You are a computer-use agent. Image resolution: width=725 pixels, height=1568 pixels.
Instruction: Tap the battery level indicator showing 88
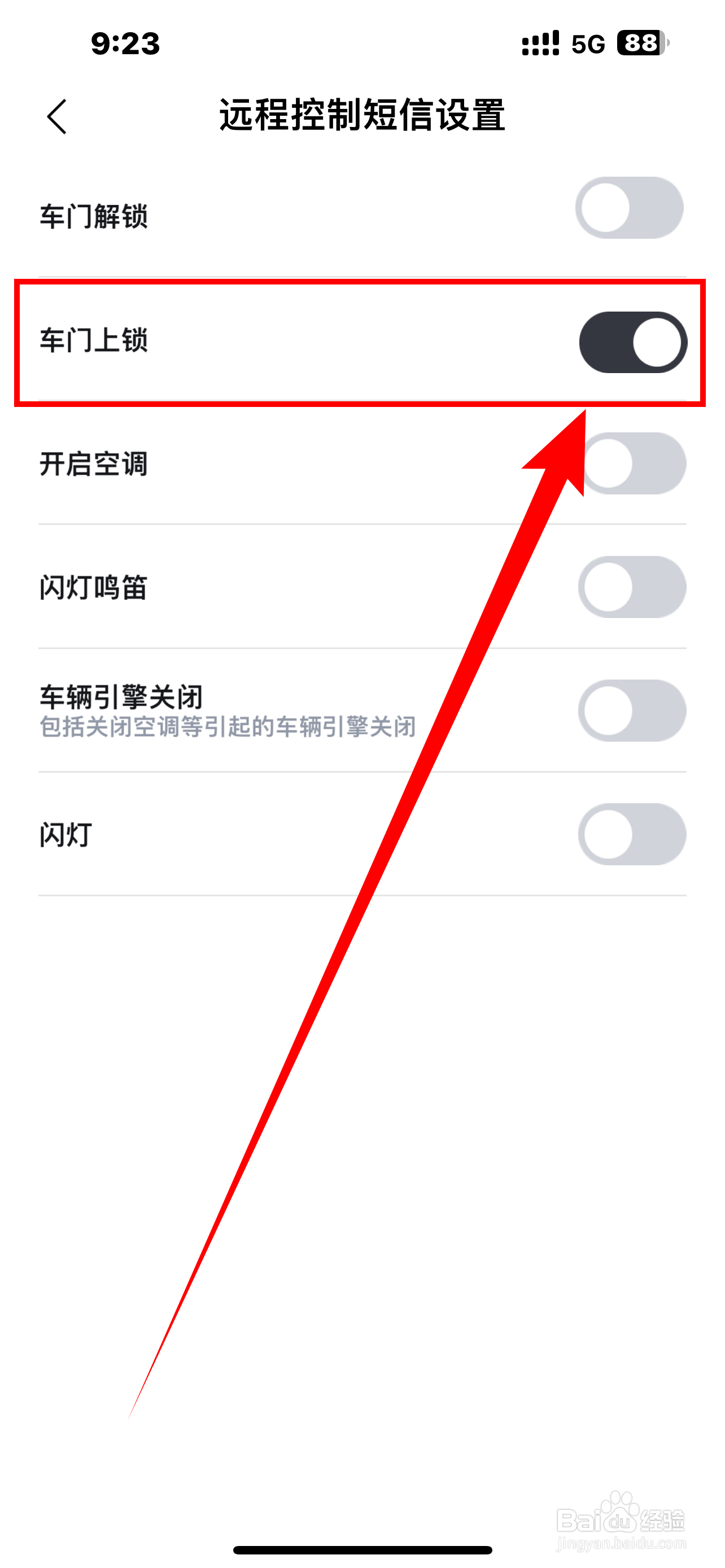[x=641, y=42]
